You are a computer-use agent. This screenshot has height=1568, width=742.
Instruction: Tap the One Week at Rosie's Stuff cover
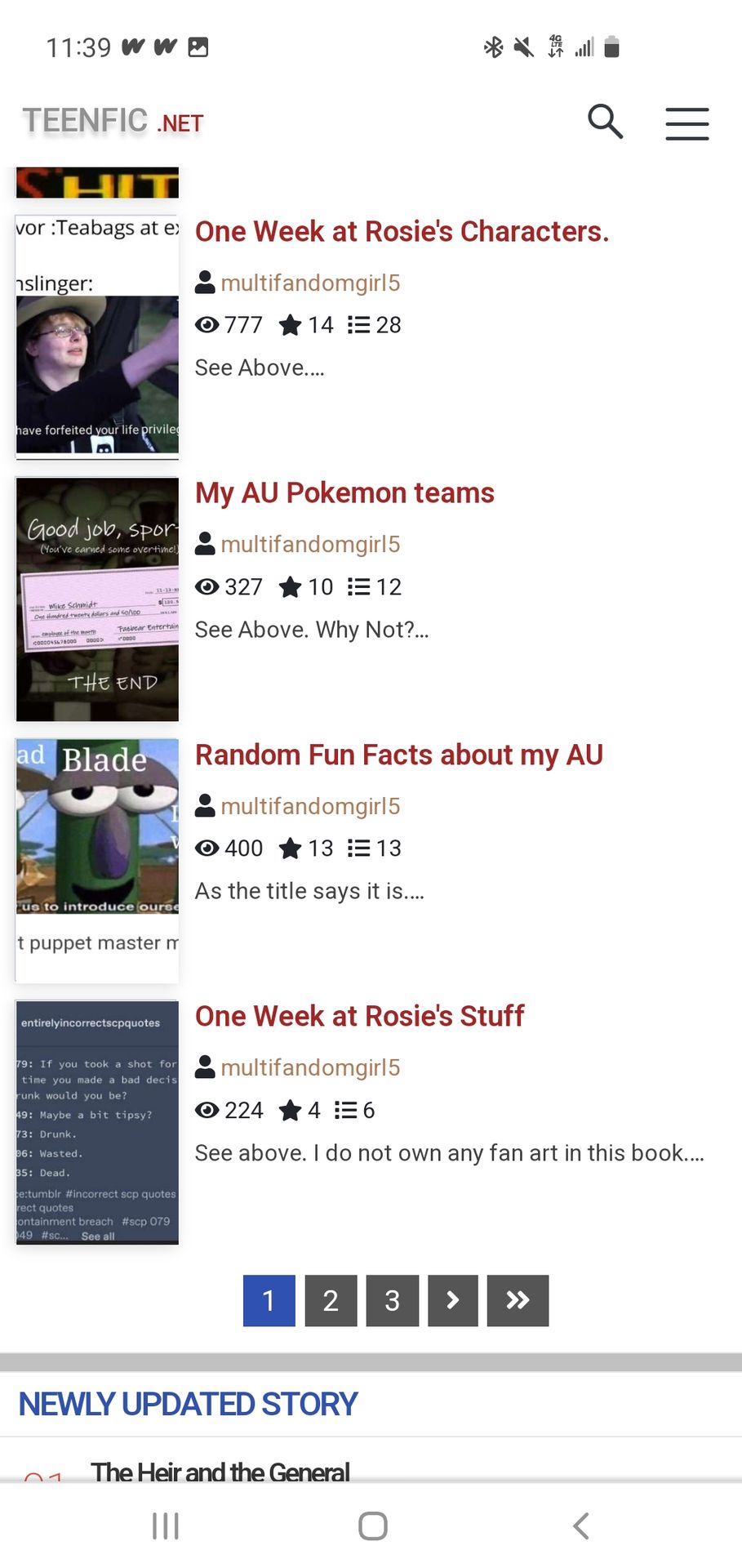97,1121
